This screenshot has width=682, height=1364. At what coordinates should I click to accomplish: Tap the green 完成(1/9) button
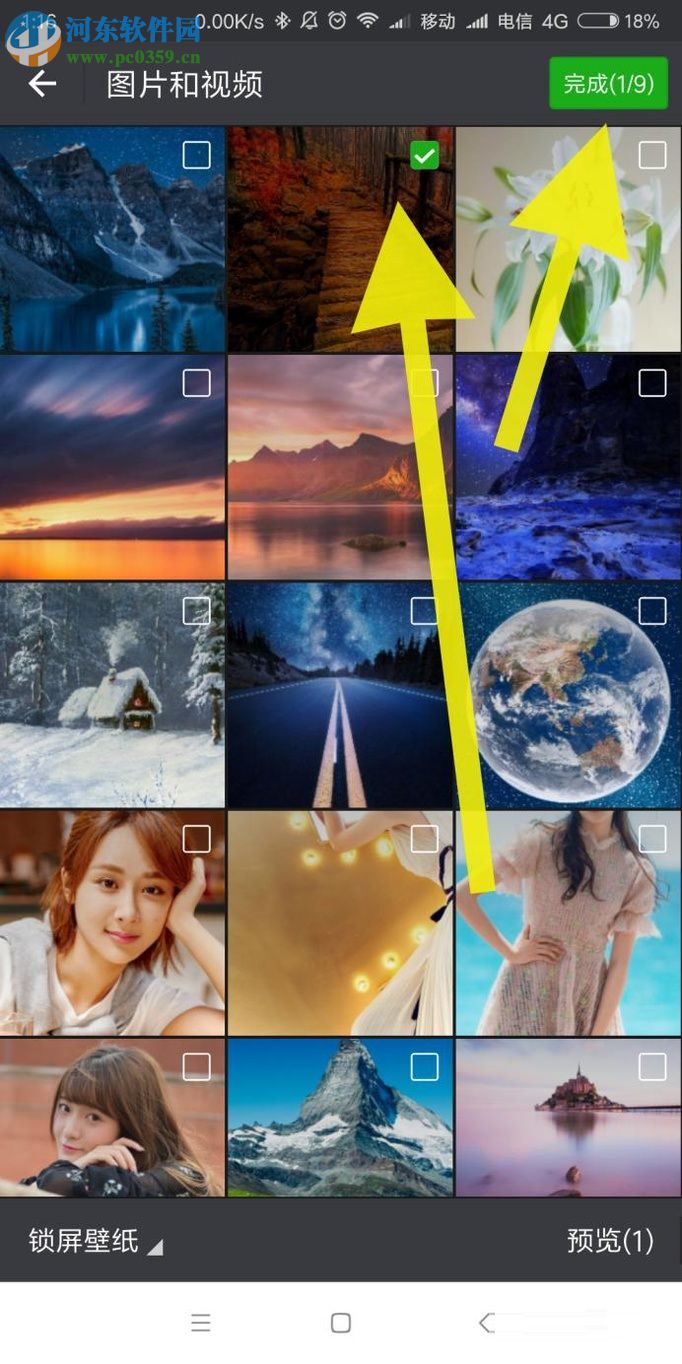[608, 83]
